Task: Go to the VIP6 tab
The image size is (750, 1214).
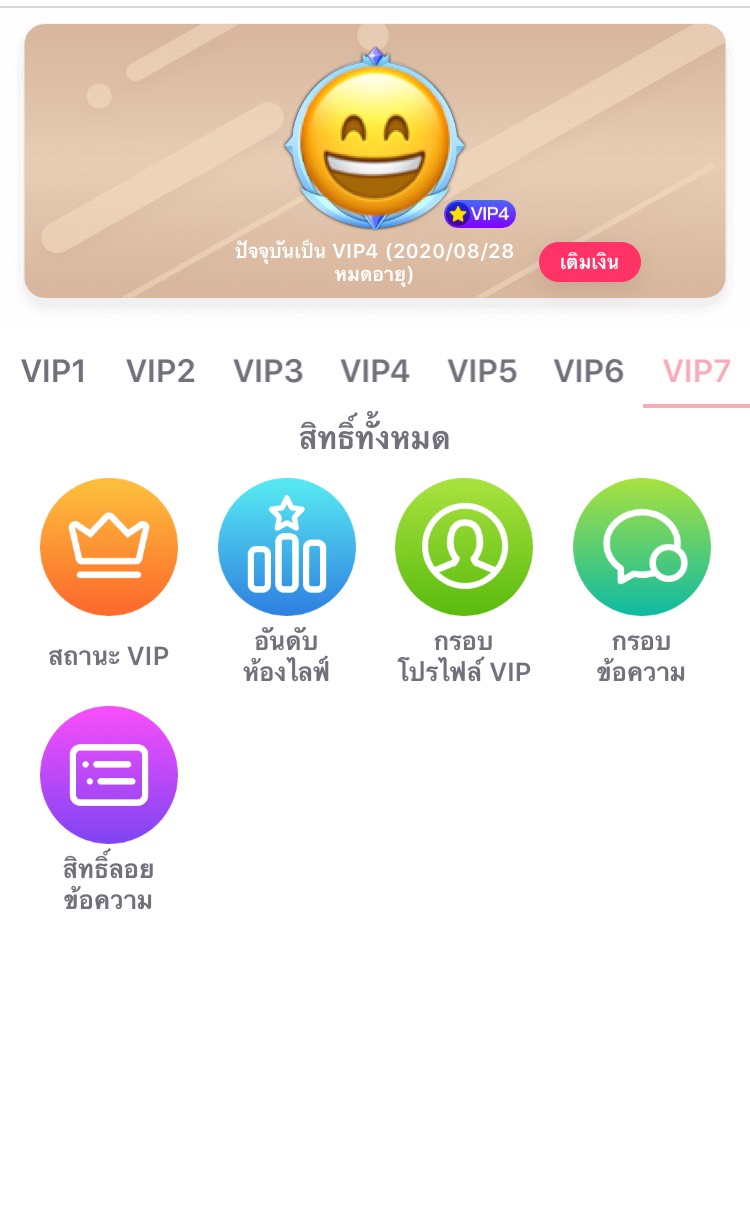Action: click(589, 371)
